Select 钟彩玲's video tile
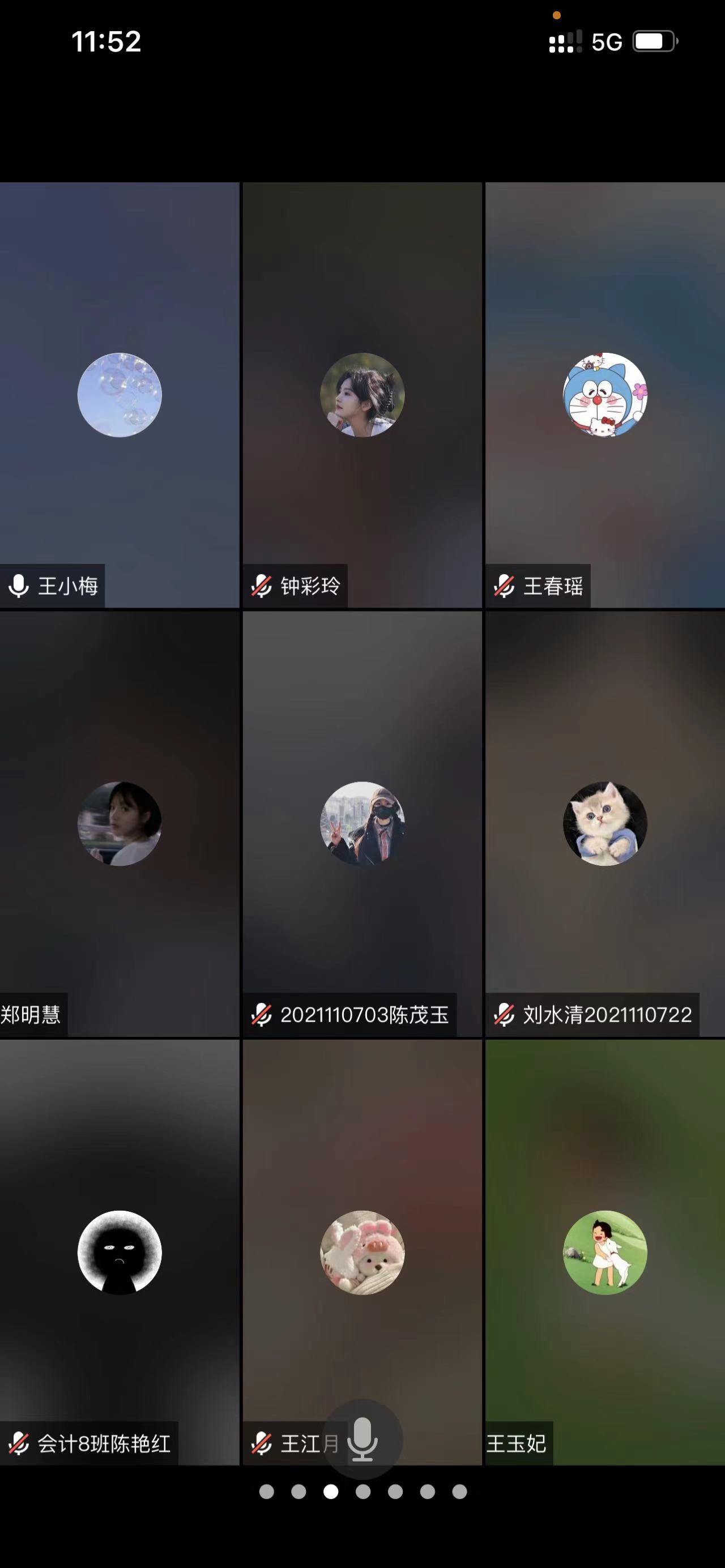The image size is (725, 1568). pyautogui.click(x=362, y=395)
